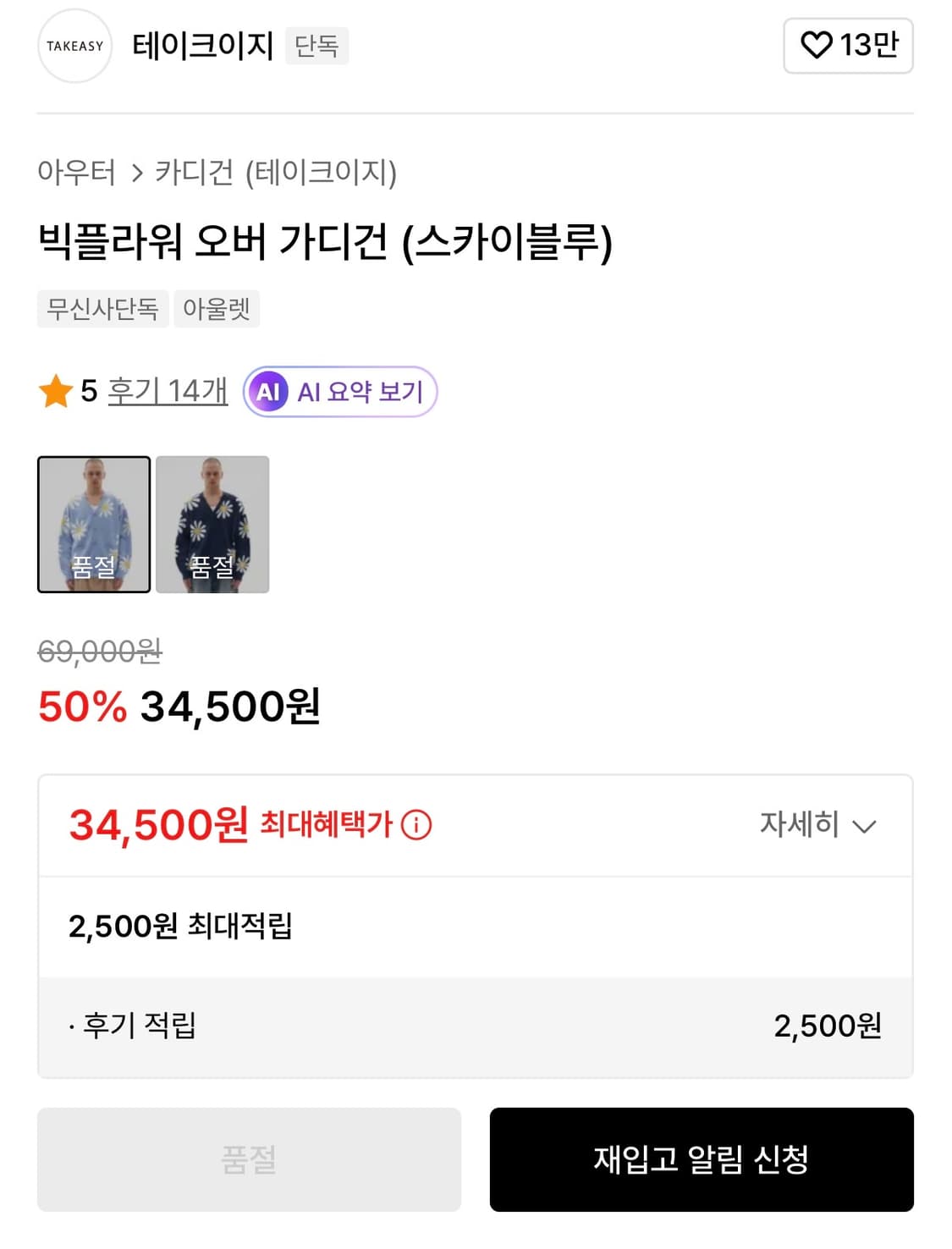Tap the info icon beside 최대혜택가
Image resolution: width=952 pixels, height=1249 pixels.
pyautogui.click(x=416, y=825)
